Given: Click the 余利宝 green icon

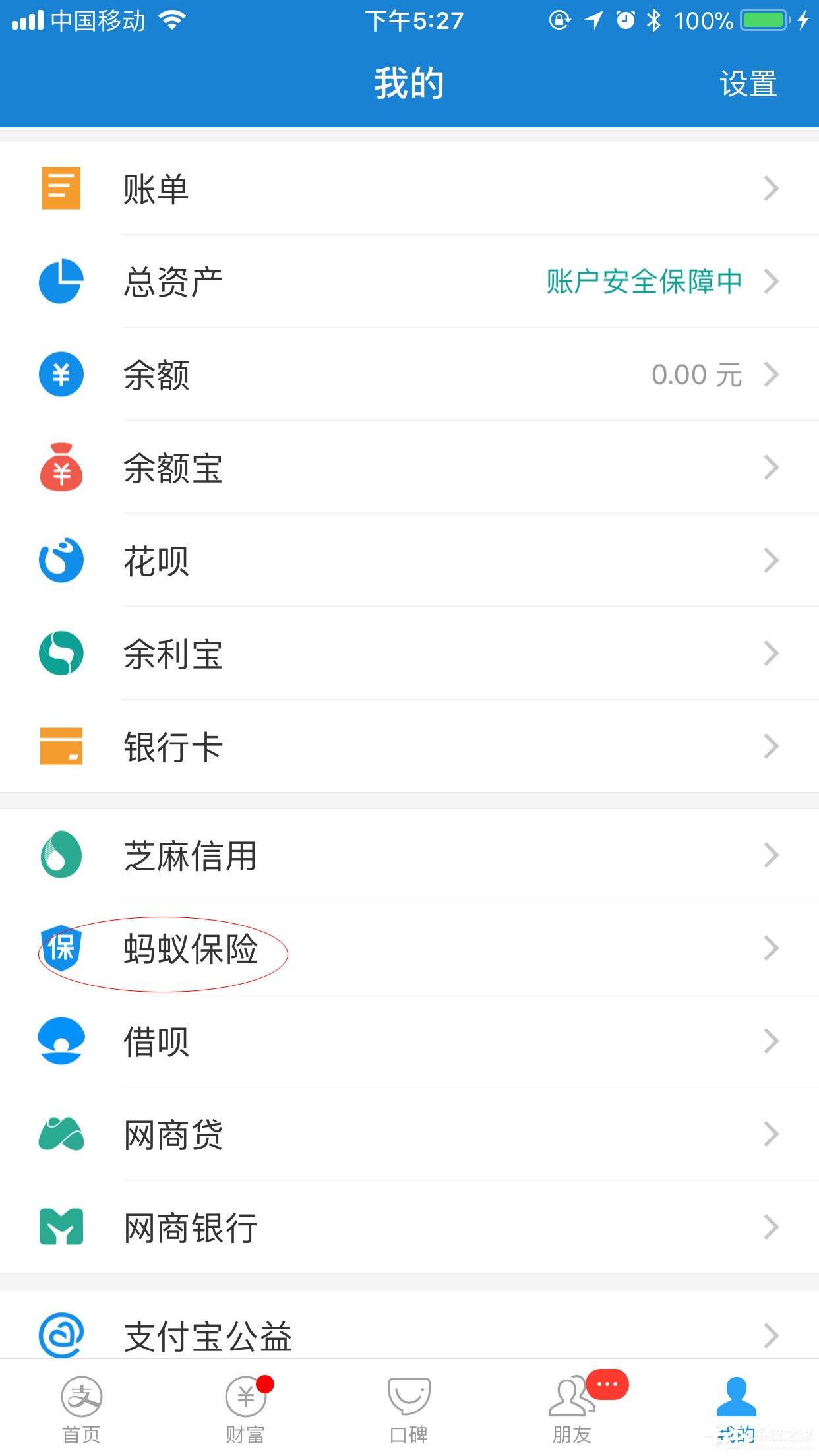Looking at the screenshot, I should coord(61,653).
